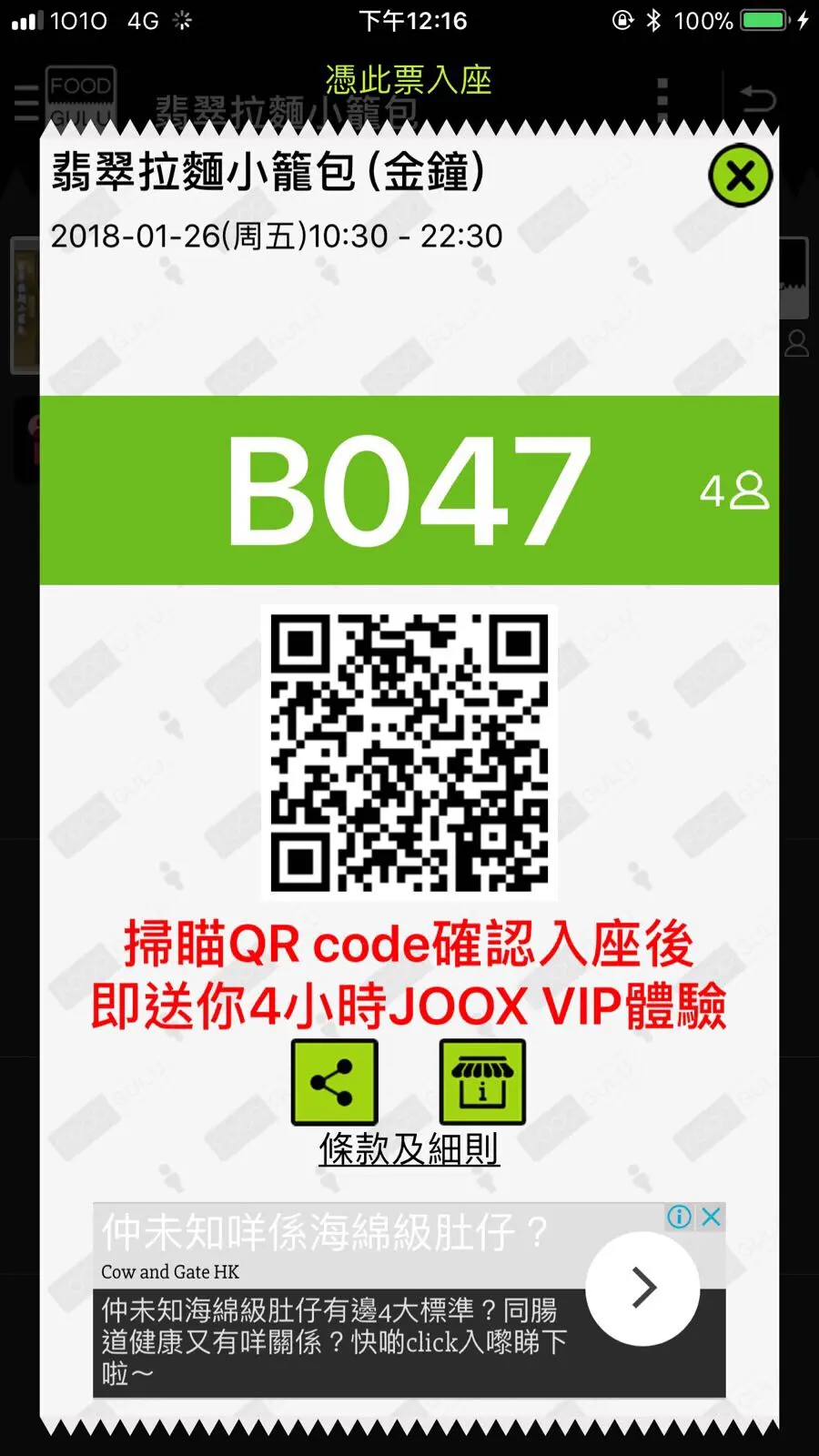The image size is (819, 1456).
Task: View ad info icon on the banner
Action: [x=679, y=1217]
